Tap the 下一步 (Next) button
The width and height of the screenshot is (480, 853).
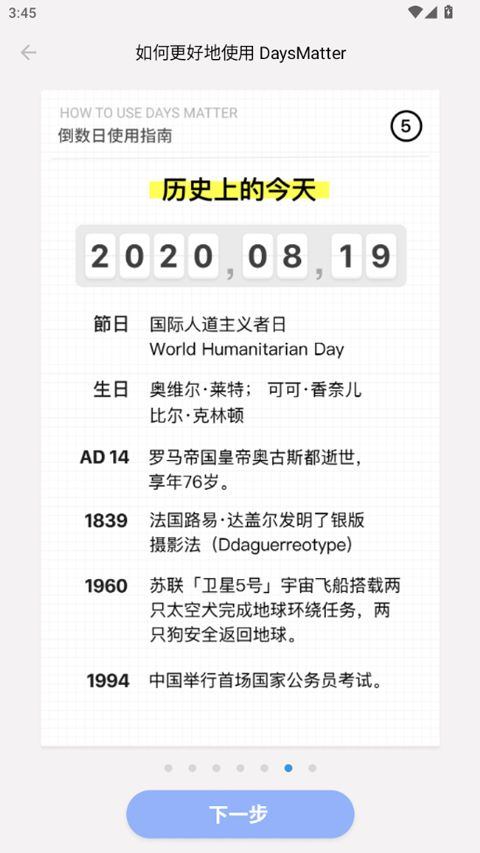click(x=240, y=814)
